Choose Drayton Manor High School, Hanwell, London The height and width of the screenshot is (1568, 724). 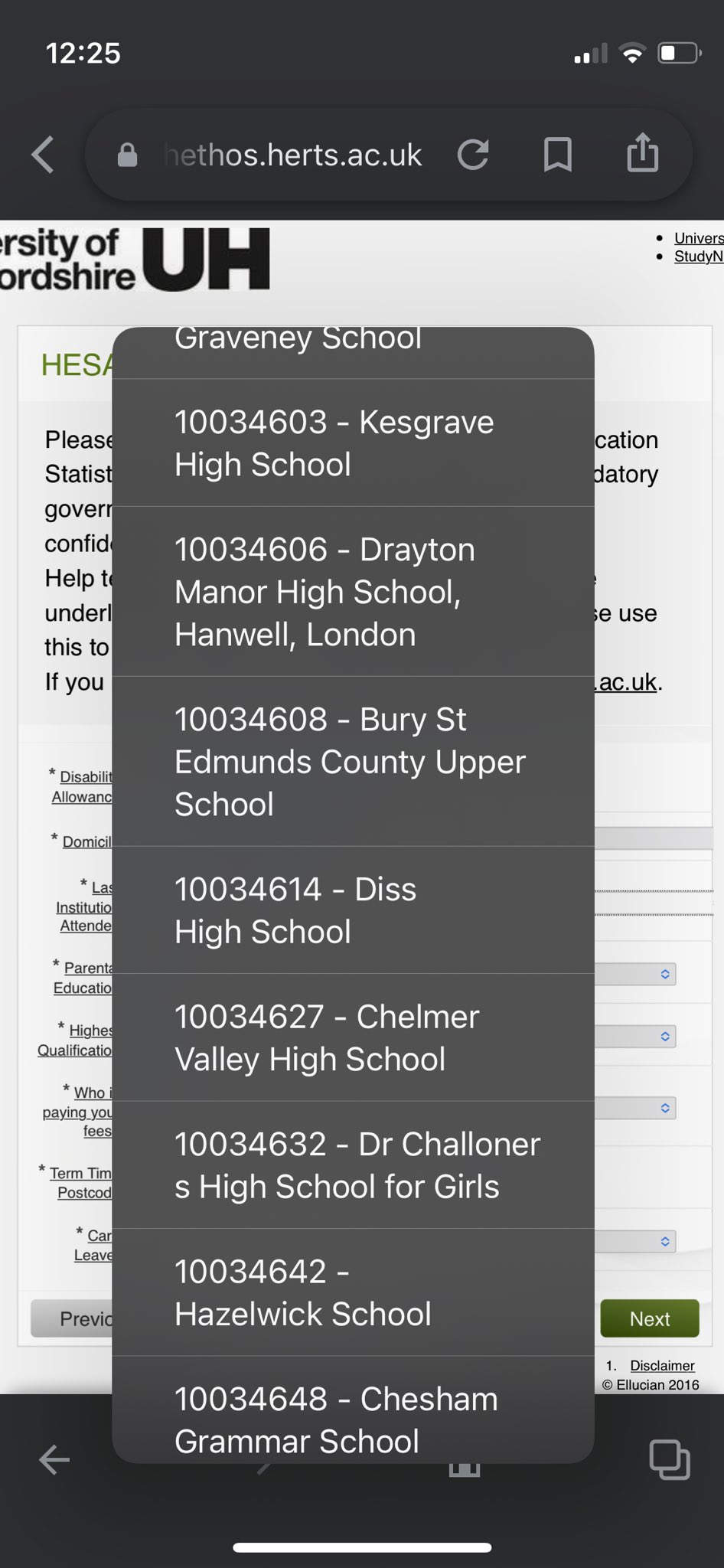[352, 591]
